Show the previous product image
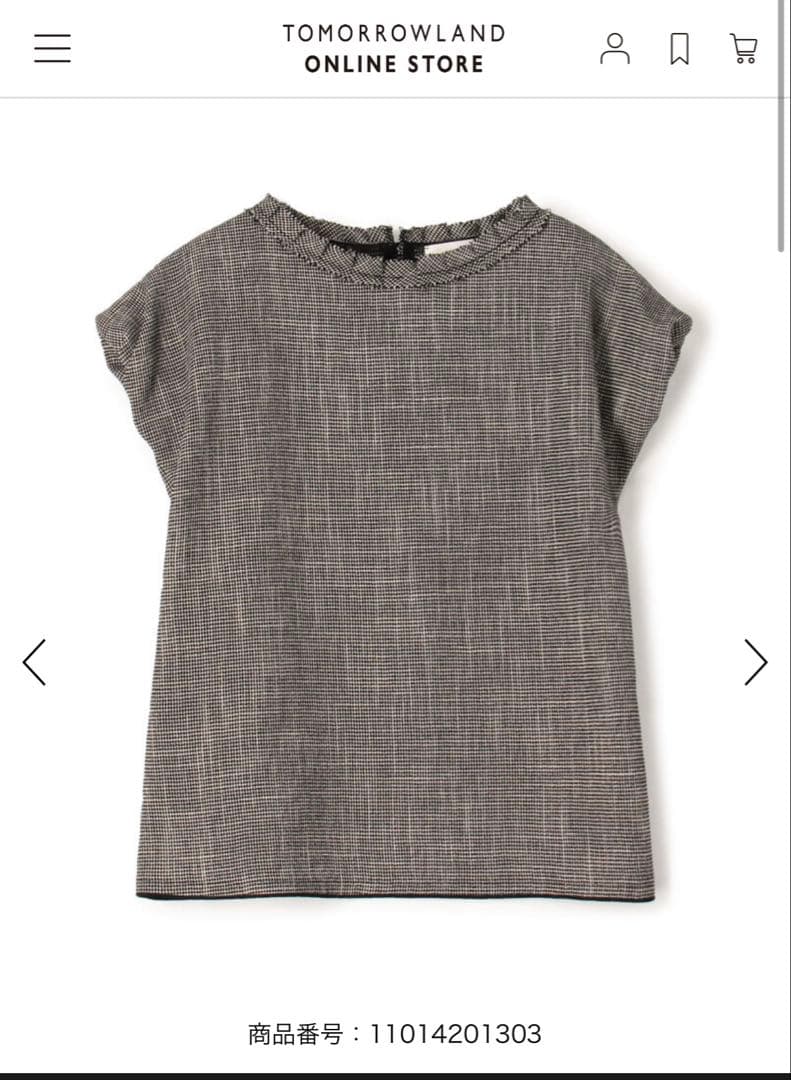Screen dimensions: 791x1080 [x=35, y=662]
